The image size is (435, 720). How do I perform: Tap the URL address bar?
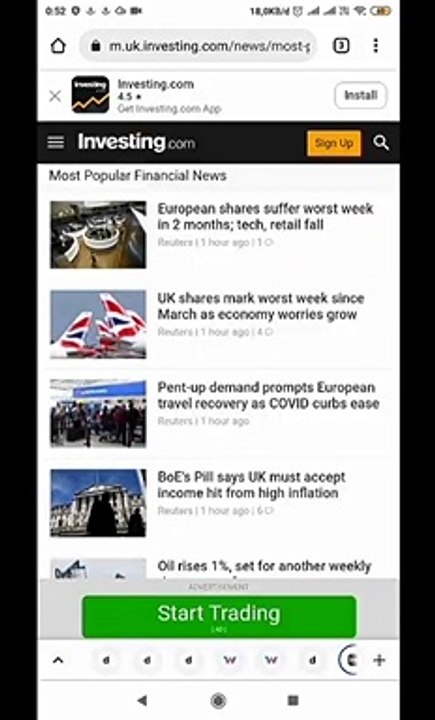[198, 46]
